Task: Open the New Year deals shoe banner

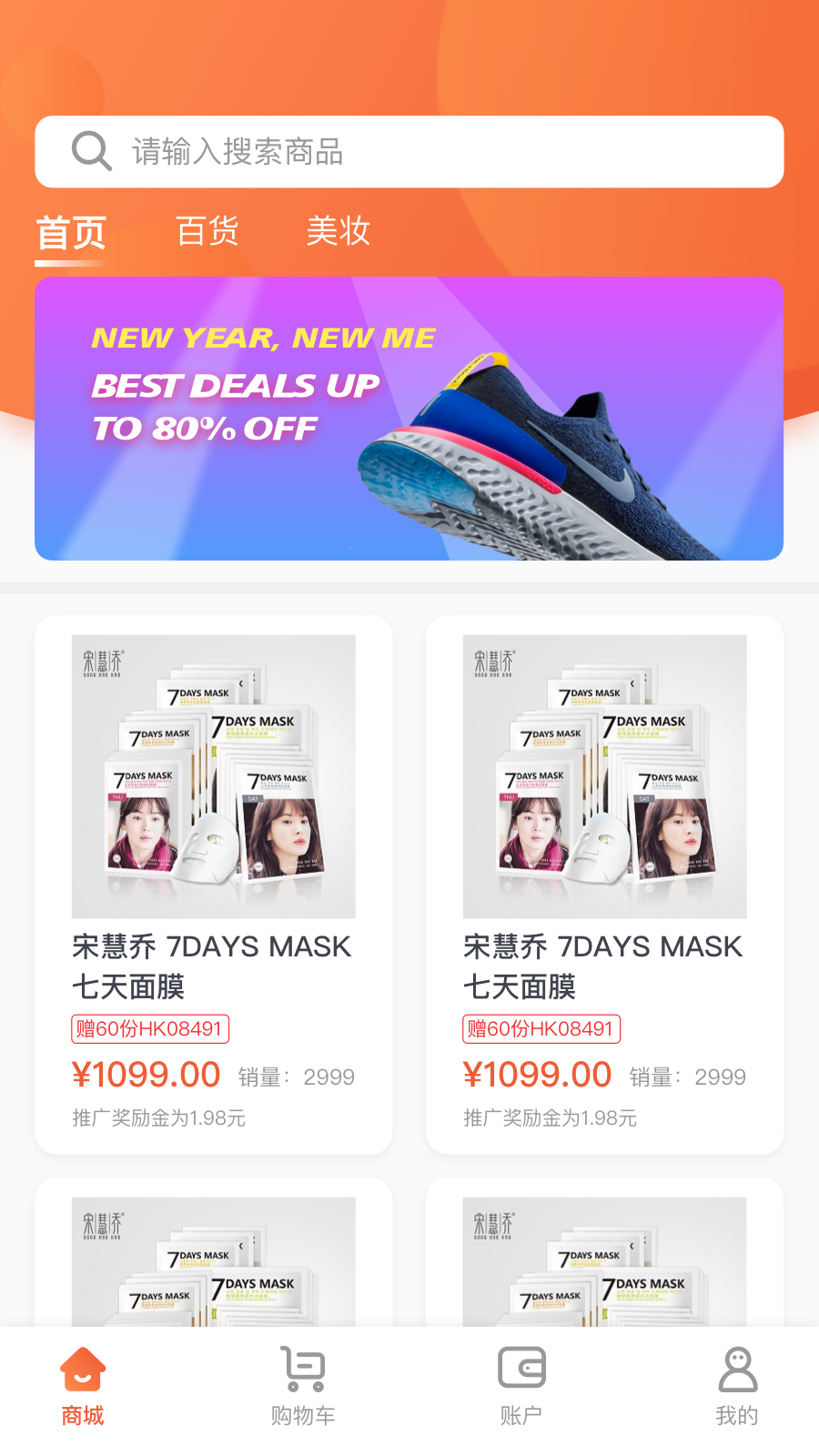Action: [x=409, y=419]
